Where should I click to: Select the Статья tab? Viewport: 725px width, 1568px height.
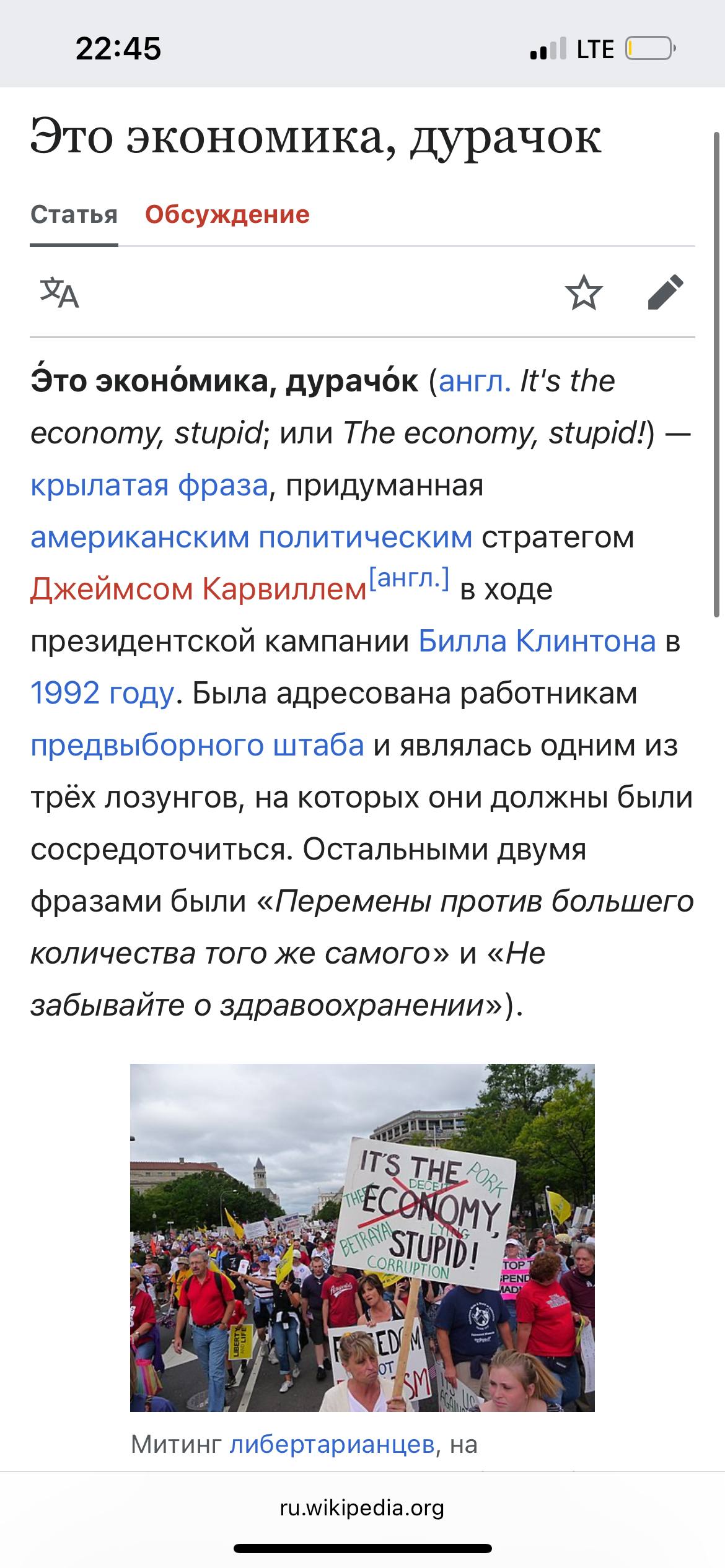(74, 215)
